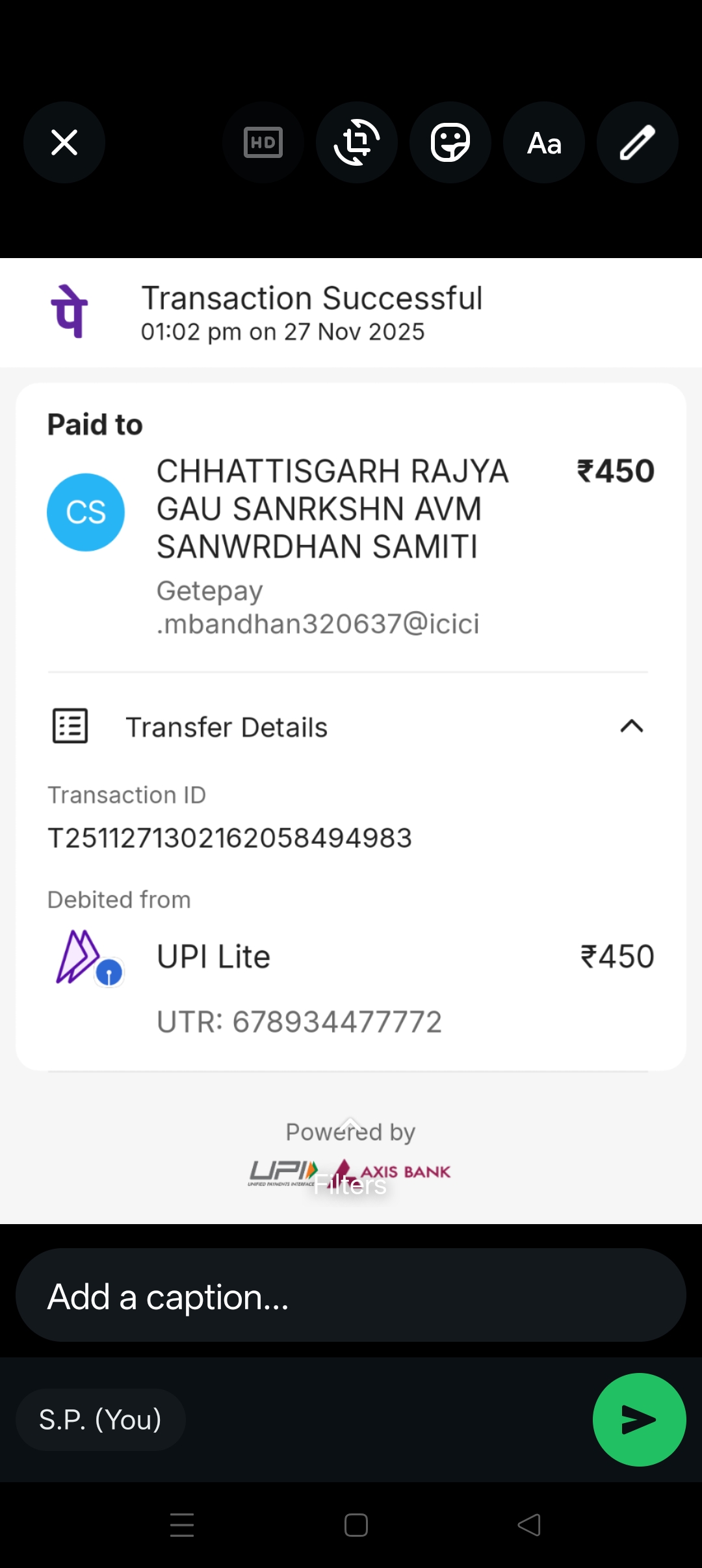The width and height of the screenshot is (702, 1568).
Task: Select the S.P. (You) recipient chip
Action: tap(101, 1420)
